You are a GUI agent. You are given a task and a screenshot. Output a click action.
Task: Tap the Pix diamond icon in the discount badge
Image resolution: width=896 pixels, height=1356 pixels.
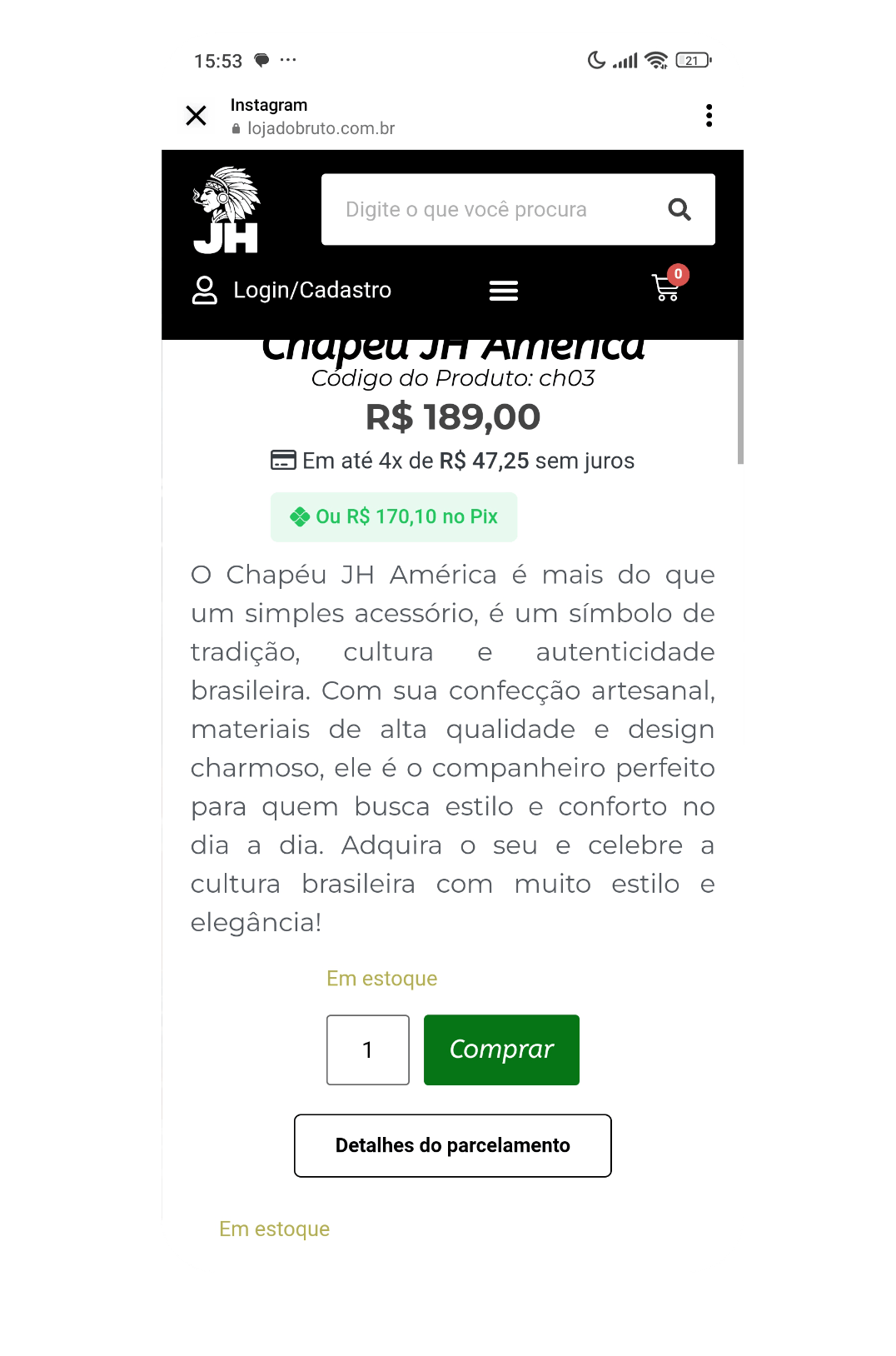tap(300, 516)
